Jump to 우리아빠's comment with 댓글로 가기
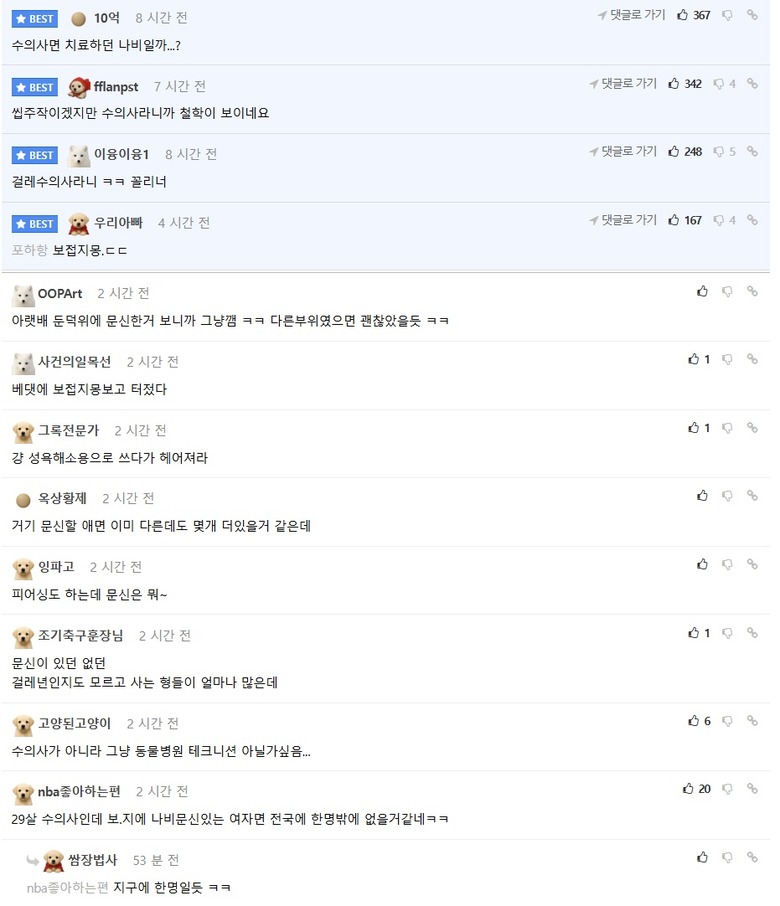780x906 pixels. click(623, 220)
